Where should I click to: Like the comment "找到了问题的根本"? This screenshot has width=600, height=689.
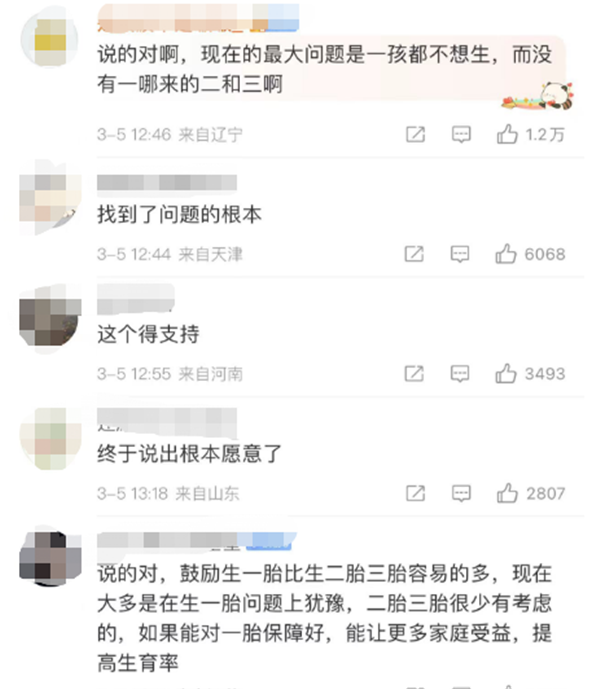tap(507, 255)
